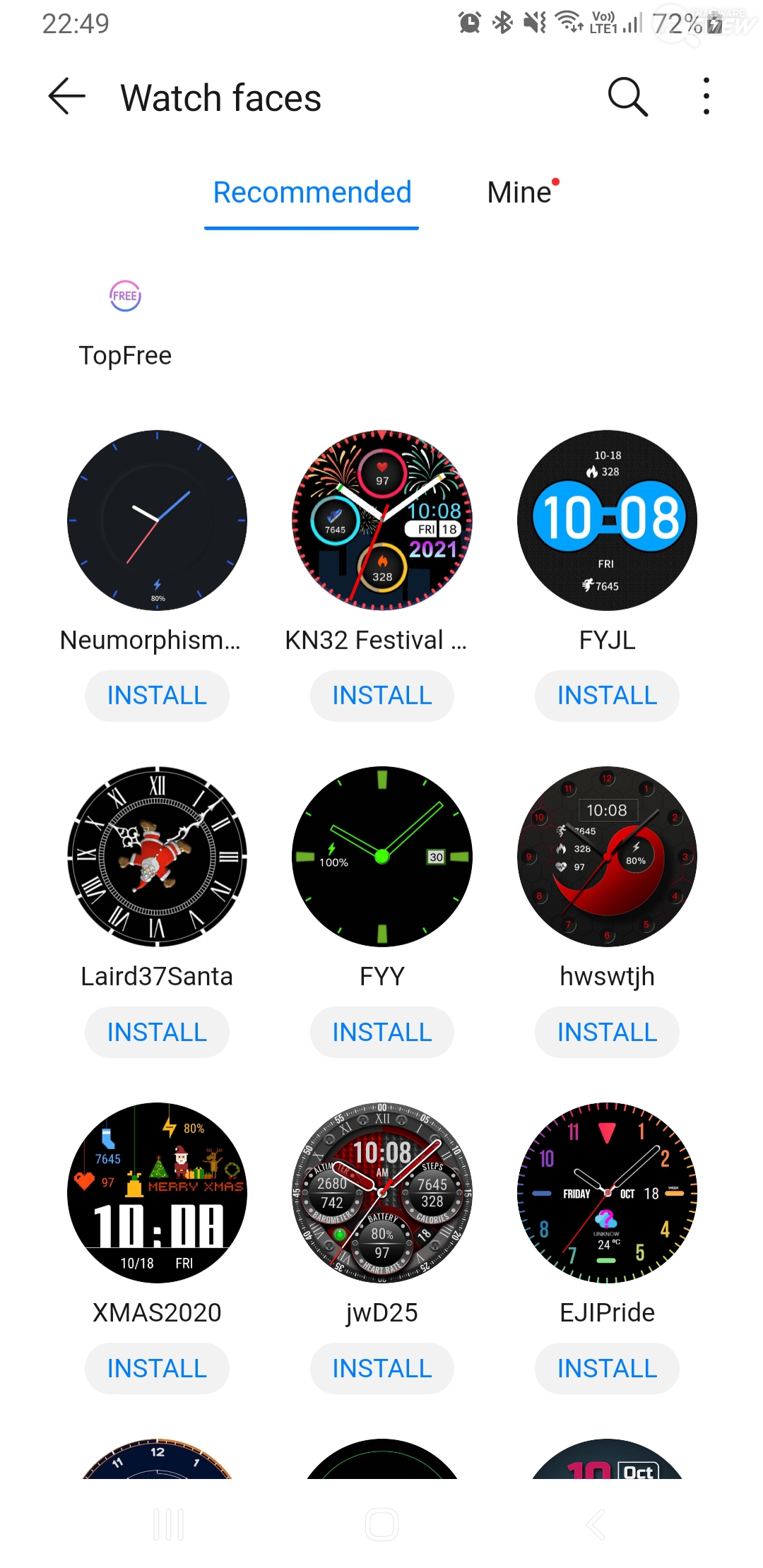Viewport: 763px width, 1568px height.
Task: Install the hwswtjh watch face
Action: pyautogui.click(x=607, y=1032)
